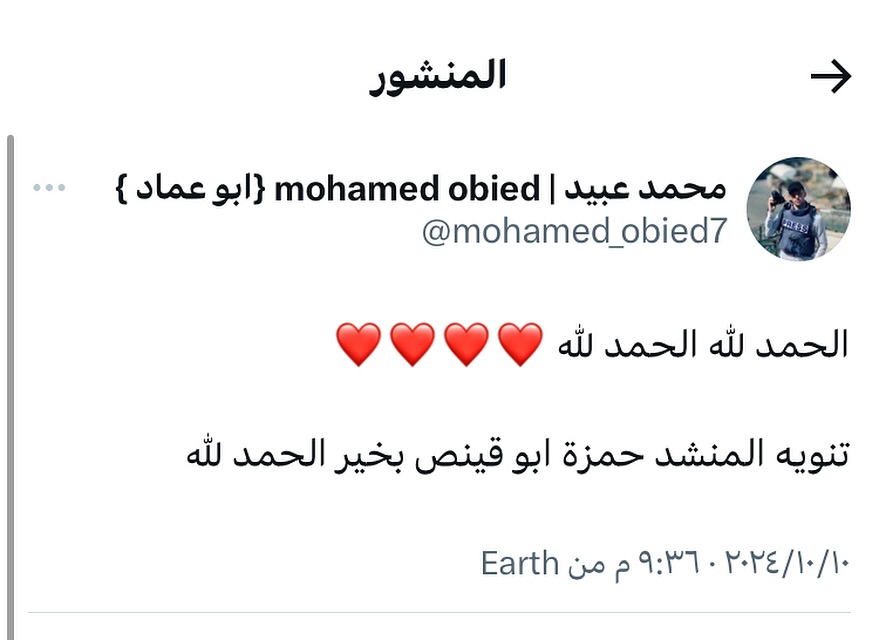Go back using the arrow icon
879x640 pixels.
coord(830,77)
